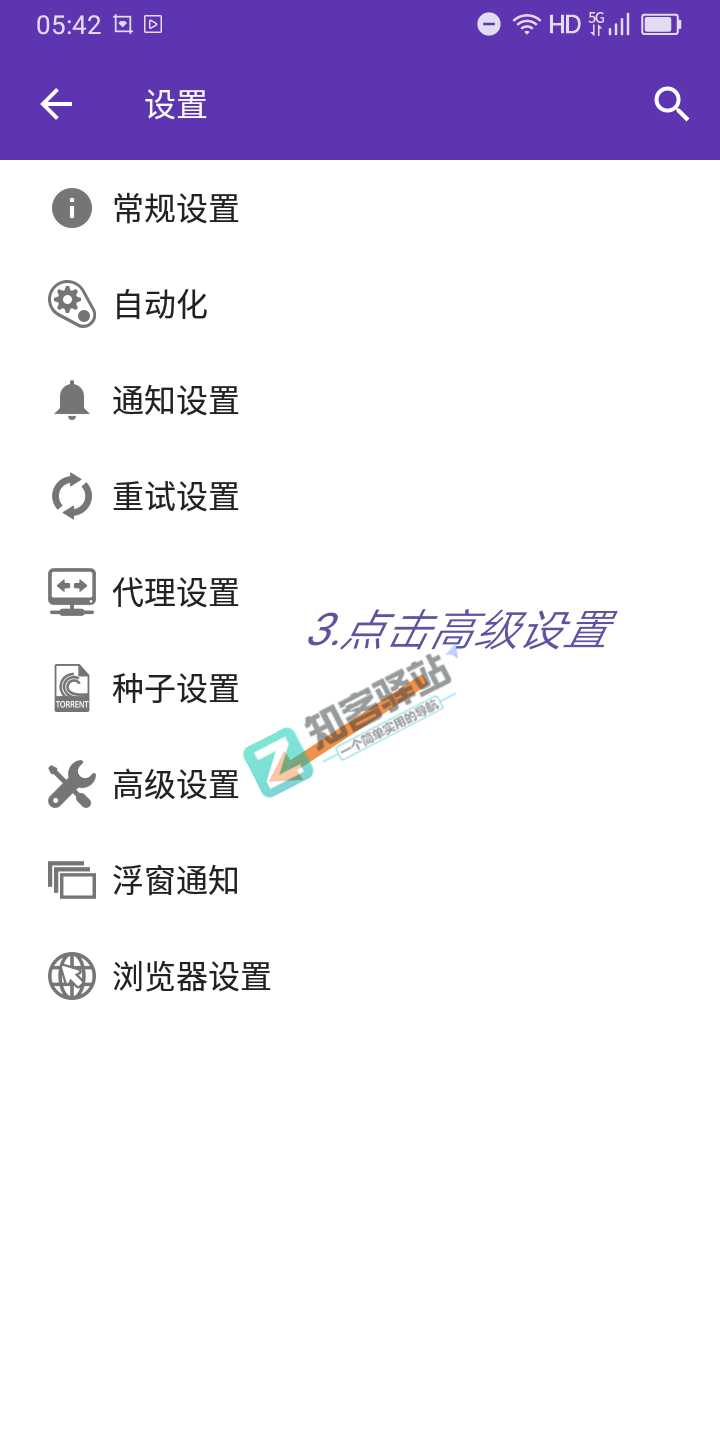Tap the stacked windows icon for 浮窗通知

(70, 880)
